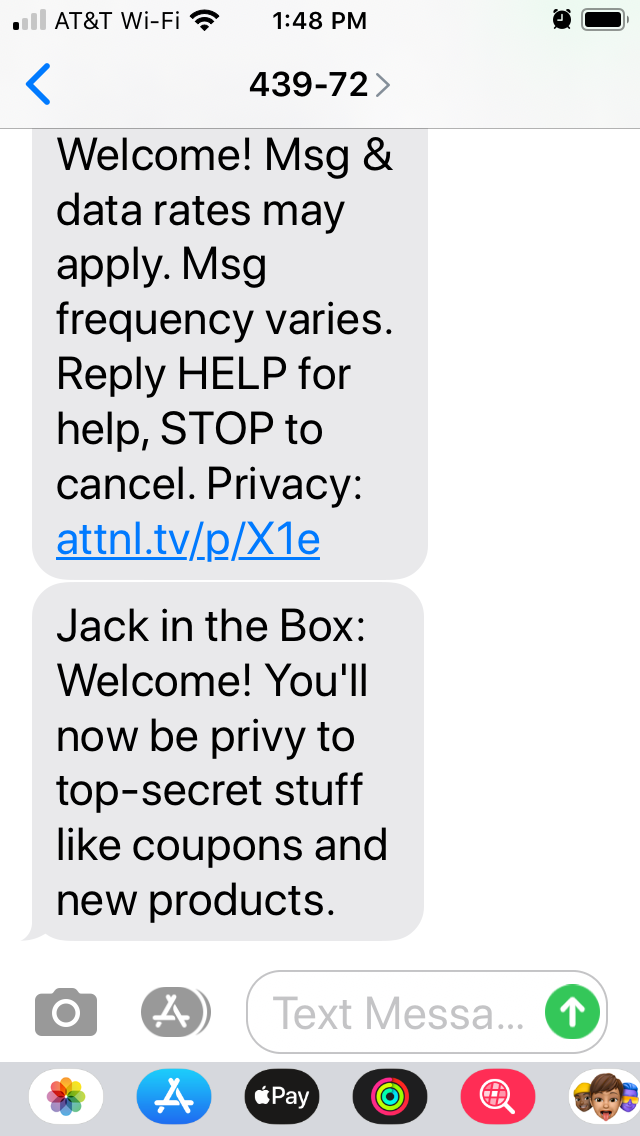Toggle the iMessage apps drawer
The width and height of the screenshot is (640, 1136).
pyautogui.click(x=175, y=1011)
